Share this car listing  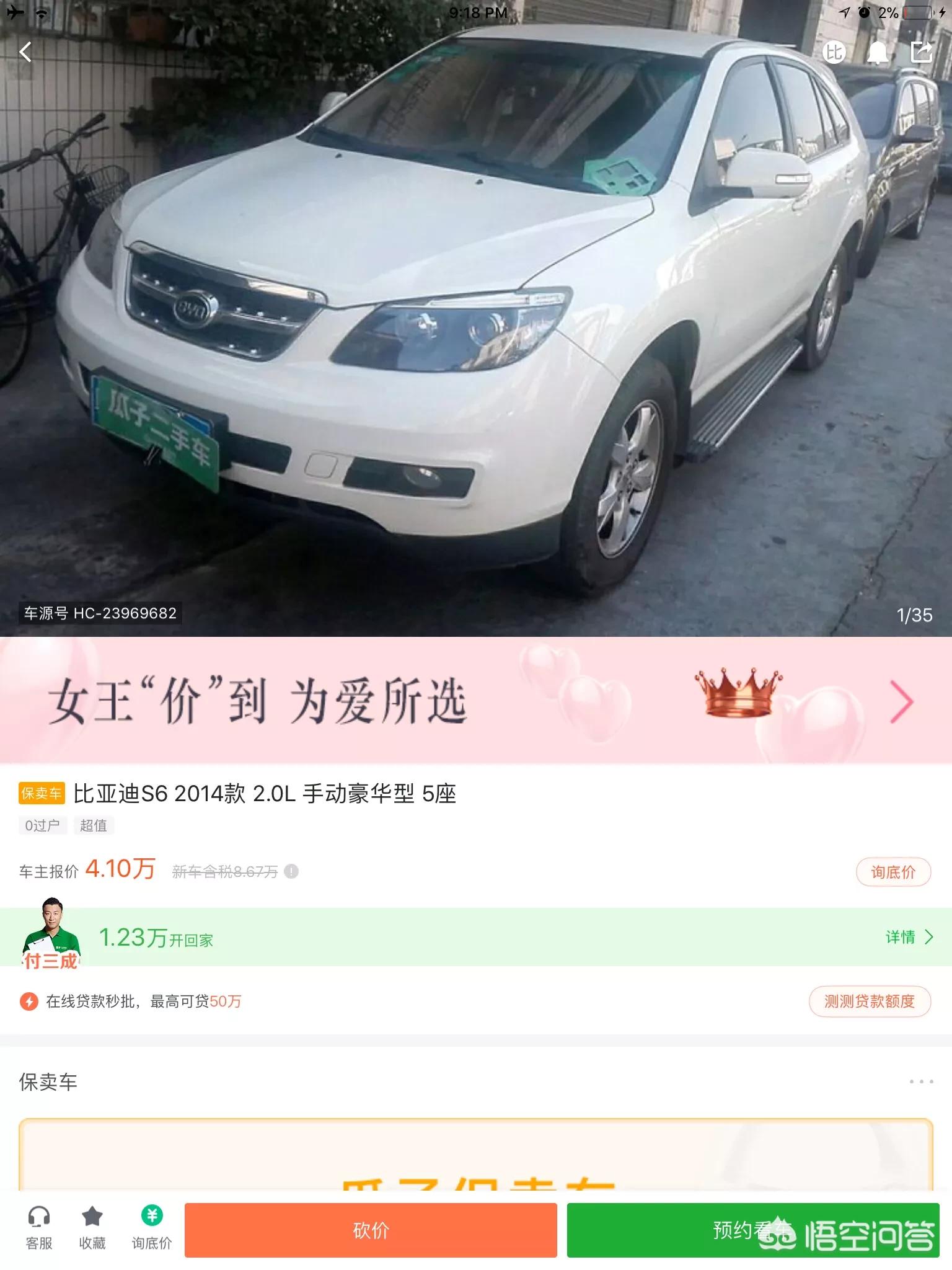tap(922, 52)
